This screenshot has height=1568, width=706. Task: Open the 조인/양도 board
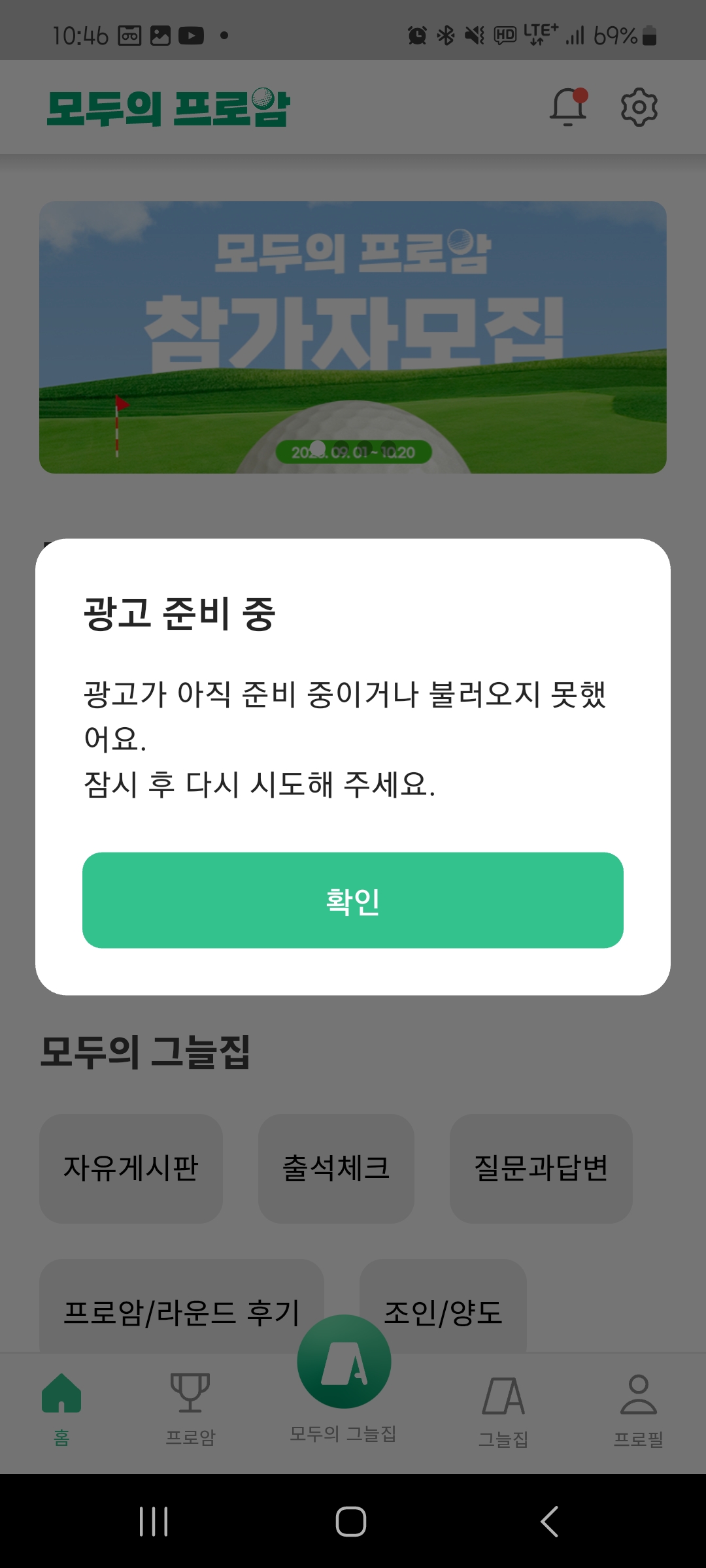coord(443,1310)
